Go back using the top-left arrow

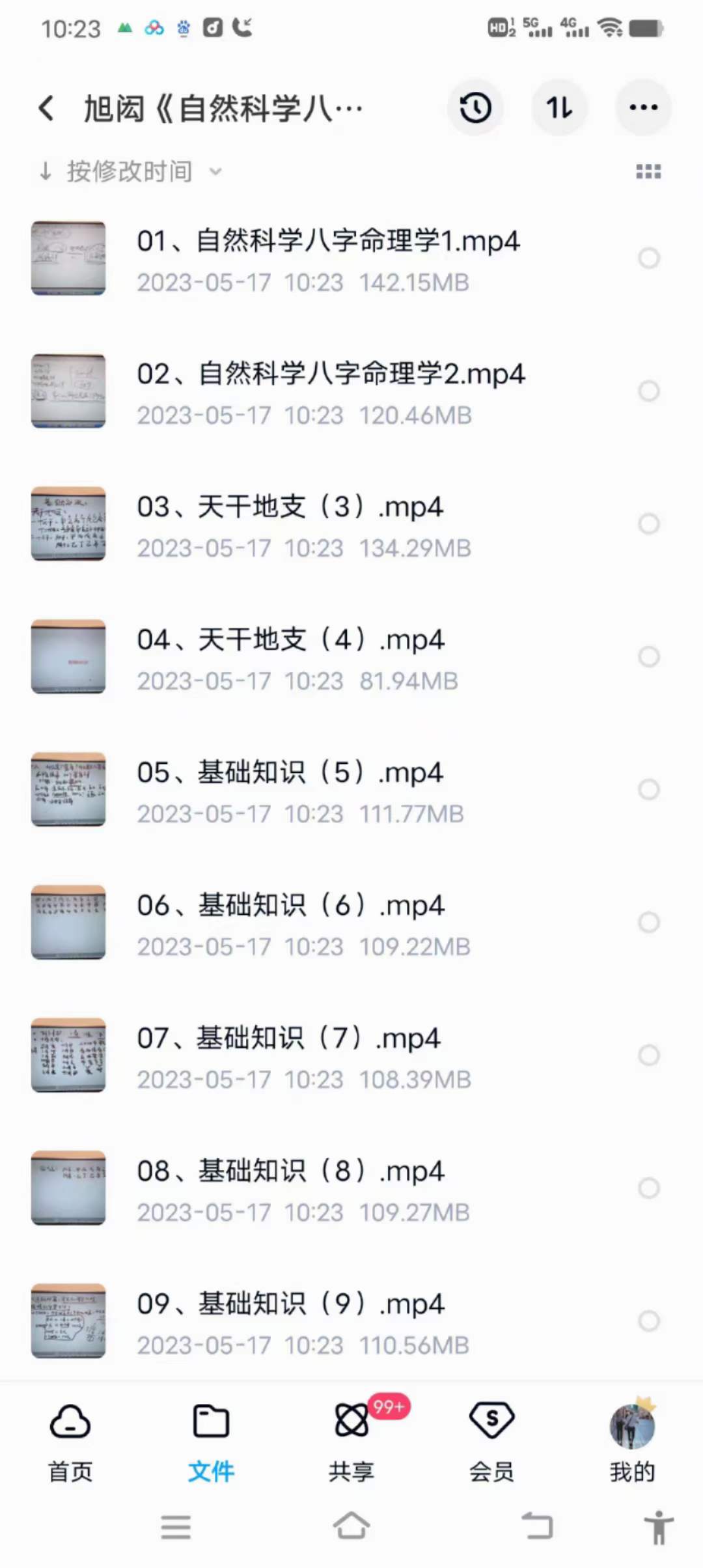[46, 107]
